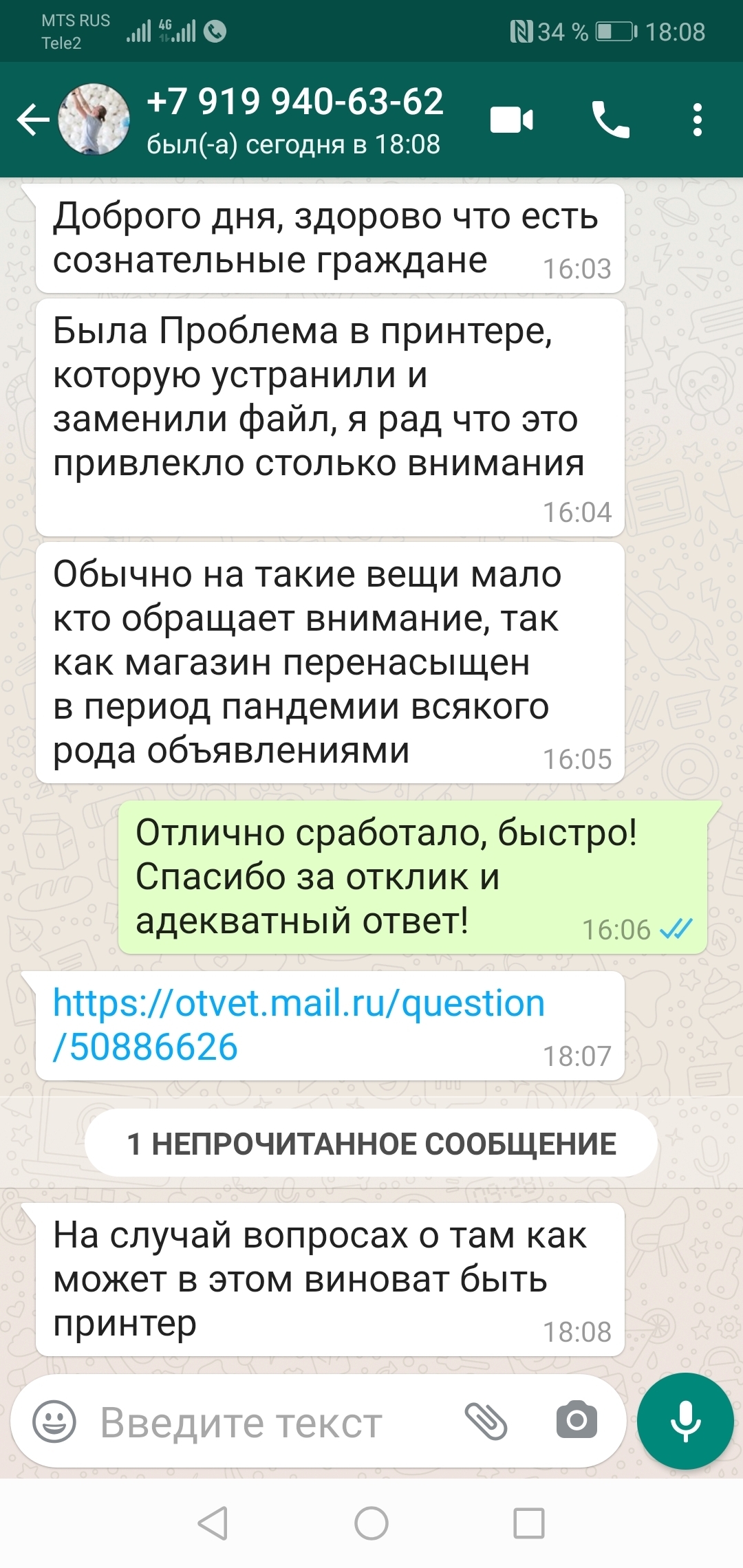
Task: Go back to the chat list
Action: (33, 120)
